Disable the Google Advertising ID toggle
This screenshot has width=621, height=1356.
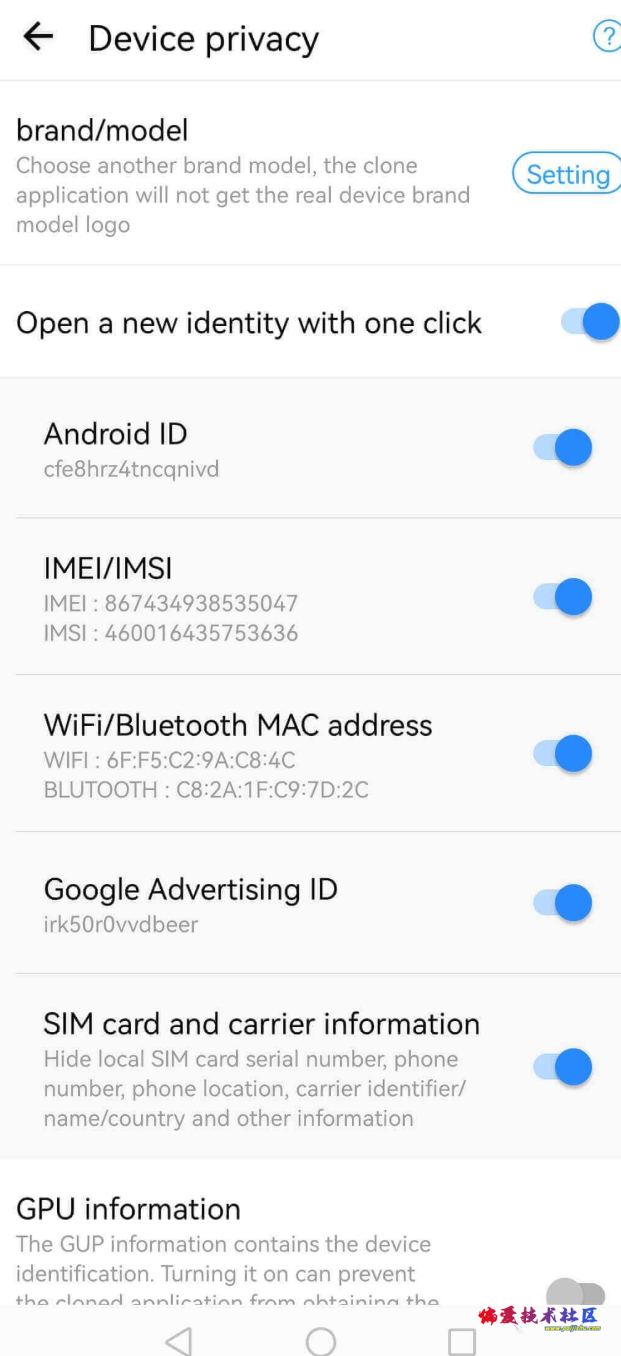point(562,903)
